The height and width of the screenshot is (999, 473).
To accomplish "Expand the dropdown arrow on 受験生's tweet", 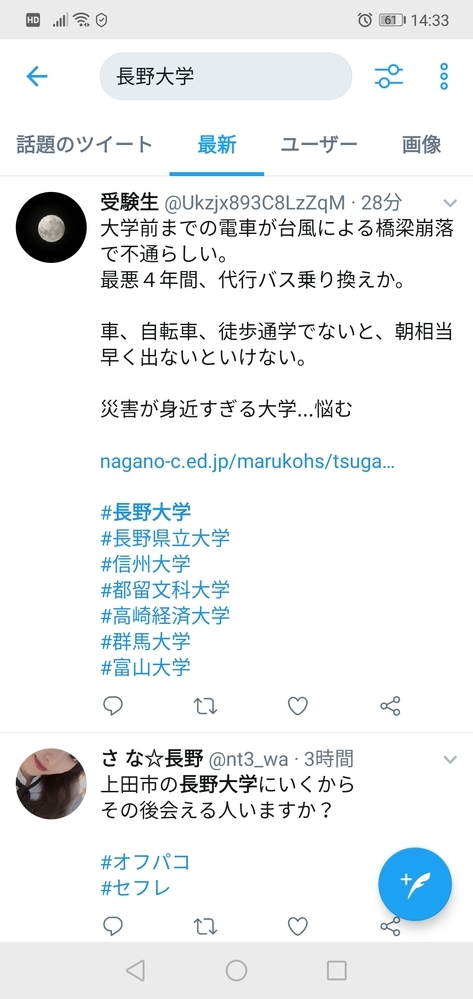I will 450,203.
